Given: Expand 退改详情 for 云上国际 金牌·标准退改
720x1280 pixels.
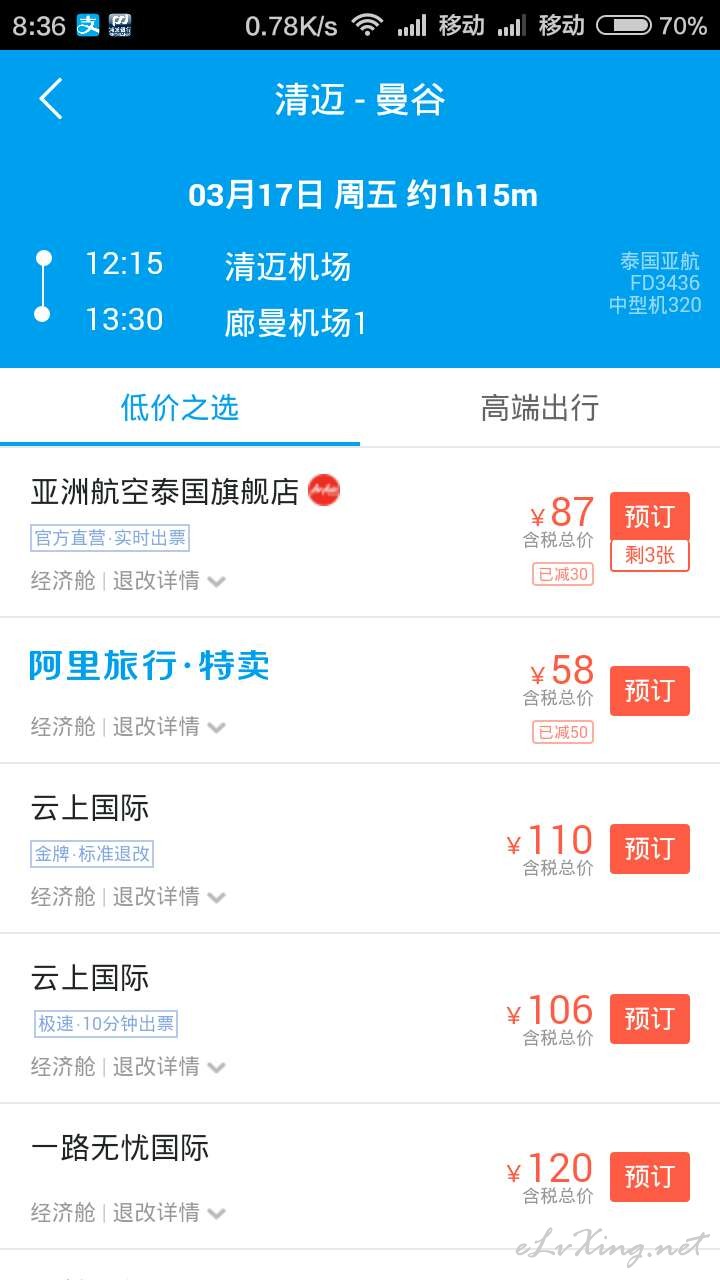Looking at the screenshot, I should (169, 896).
